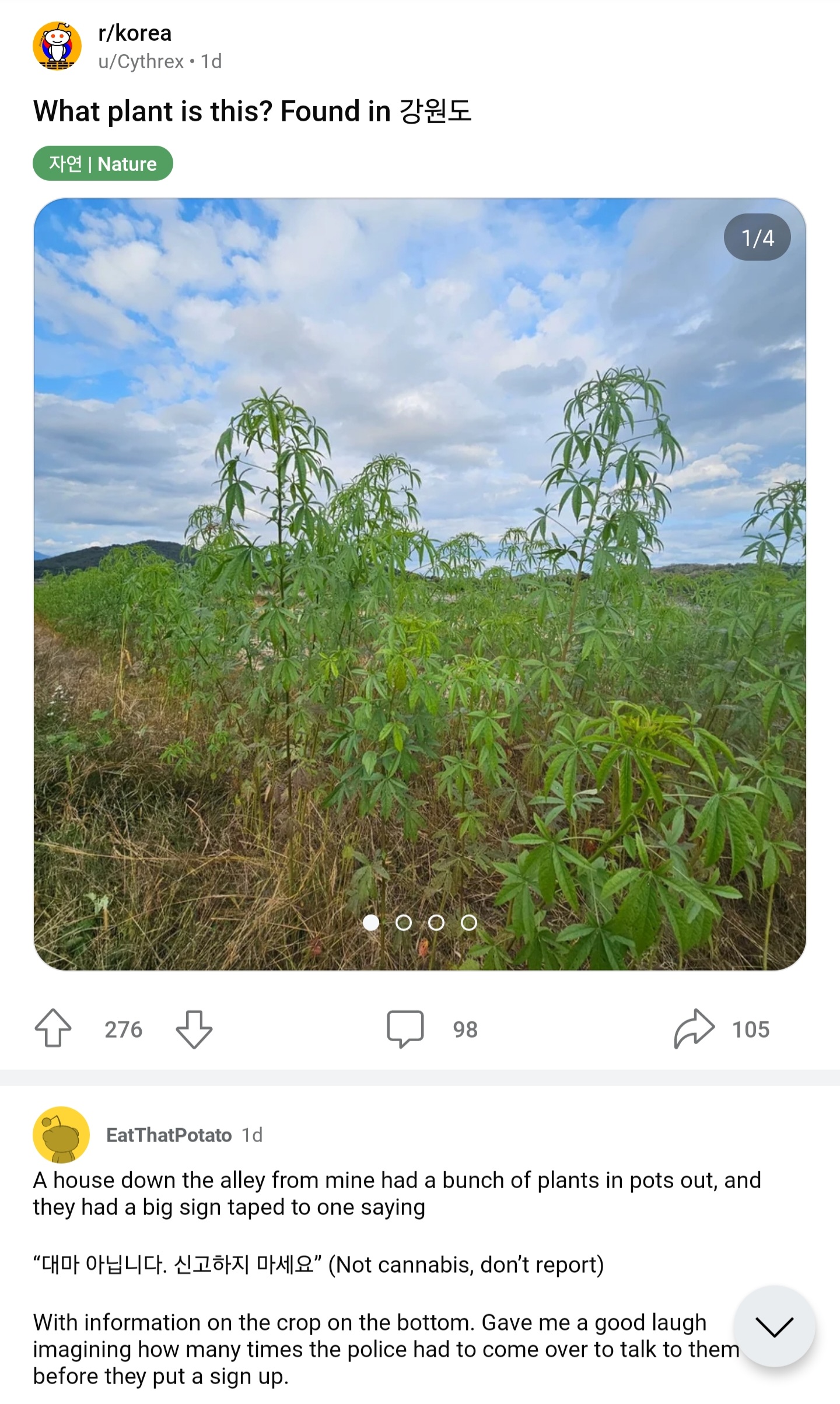This screenshot has height=1404, width=840.
Task: View u/Cythrex's profile
Action: pyautogui.click(x=141, y=61)
